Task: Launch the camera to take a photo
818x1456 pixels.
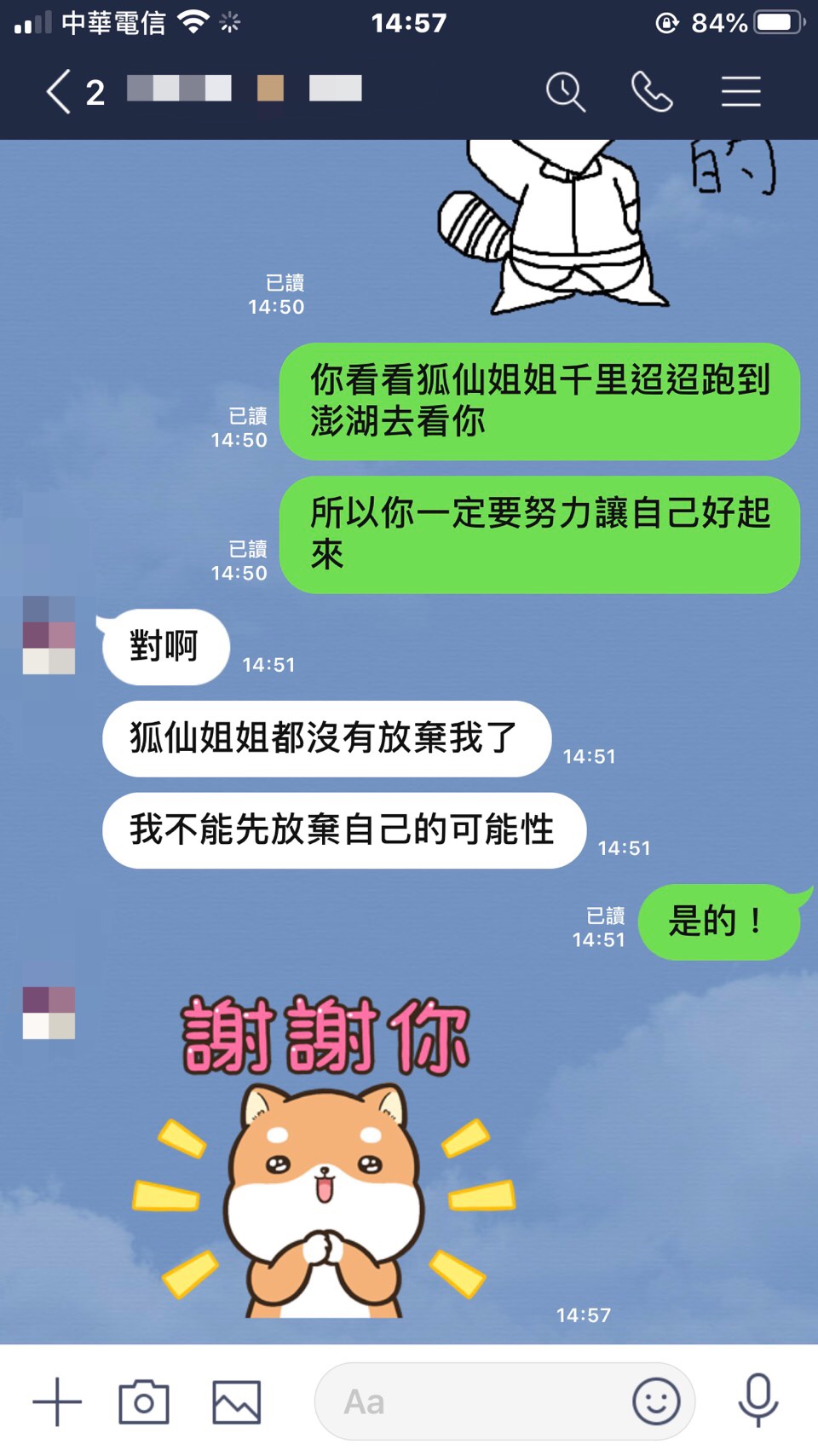Action: 144,1401
